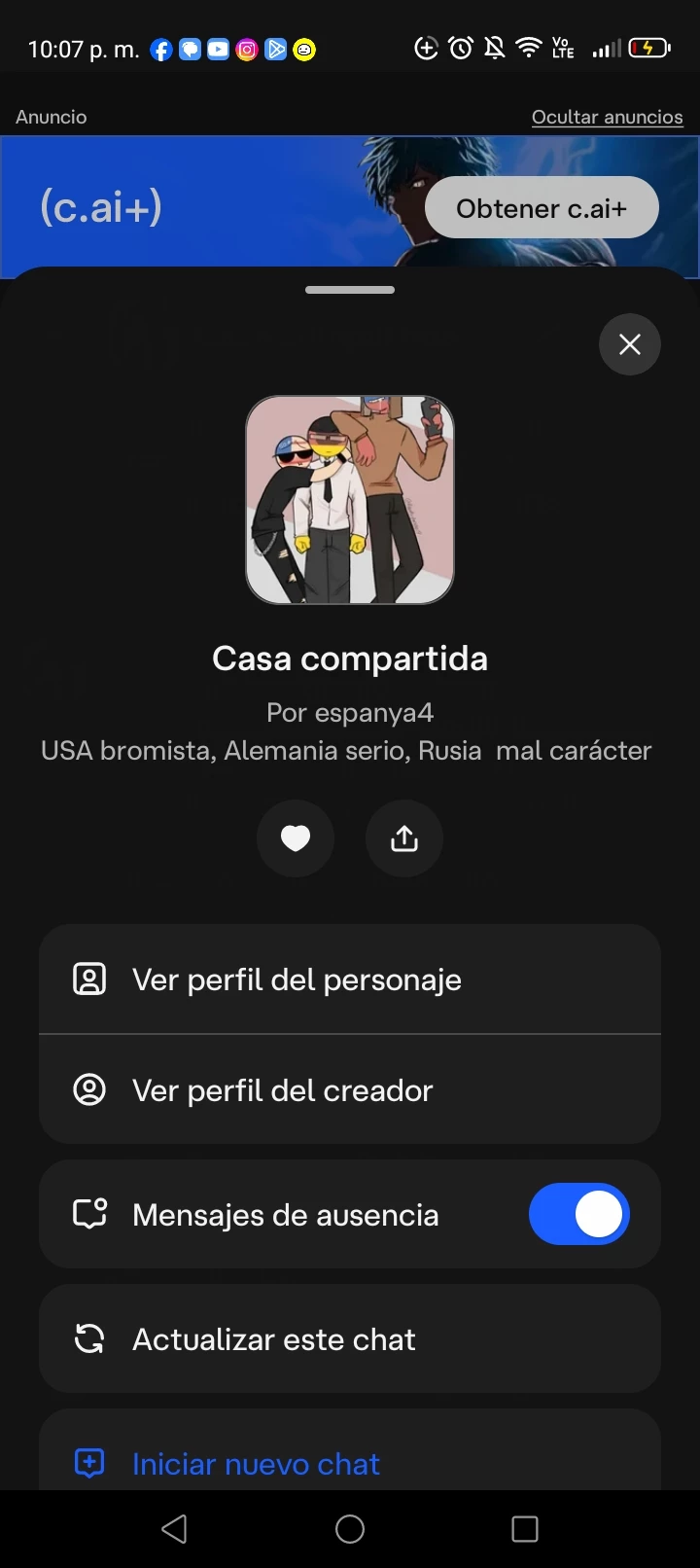Open Ver perfil del creador
The width and height of the screenshot is (700, 1568).
point(350,1090)
